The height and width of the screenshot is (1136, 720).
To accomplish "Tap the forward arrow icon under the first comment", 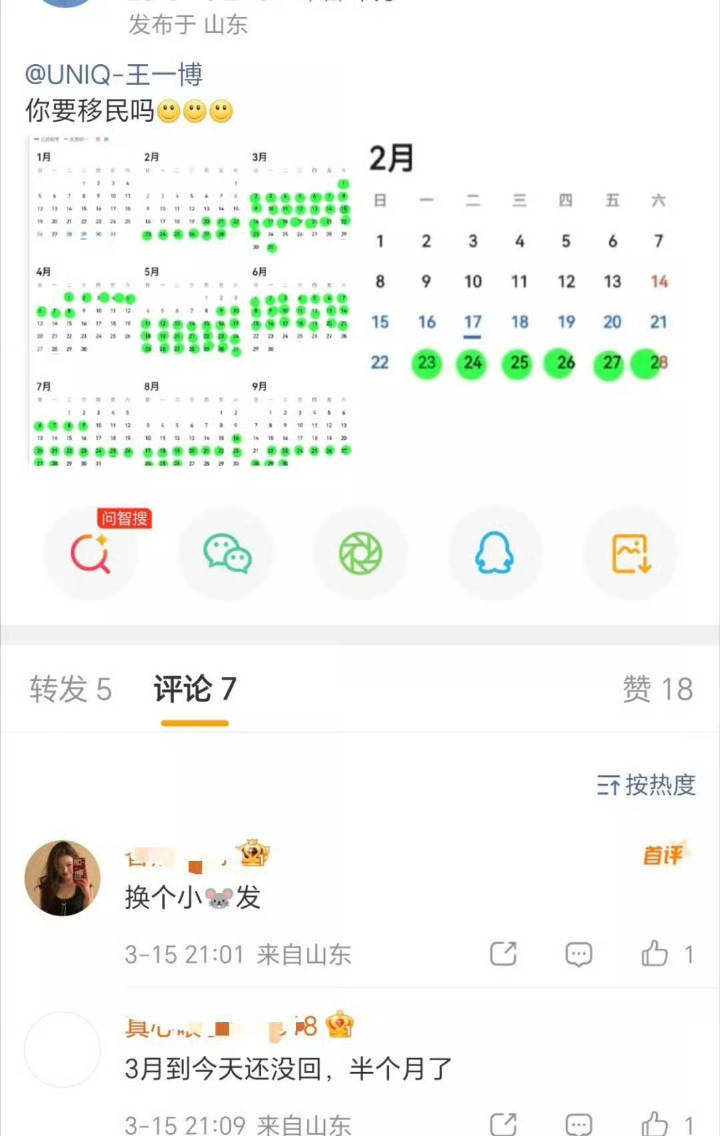I will pos(505,954).
